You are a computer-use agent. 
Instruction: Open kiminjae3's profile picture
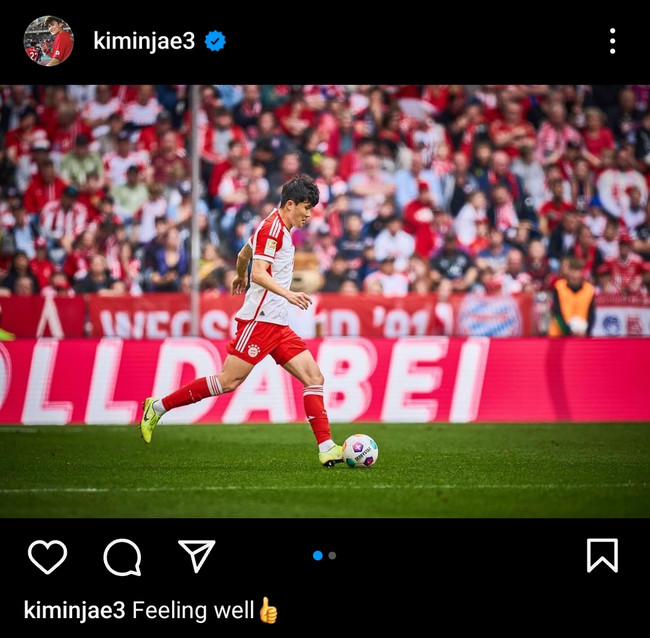click(48, 41)
